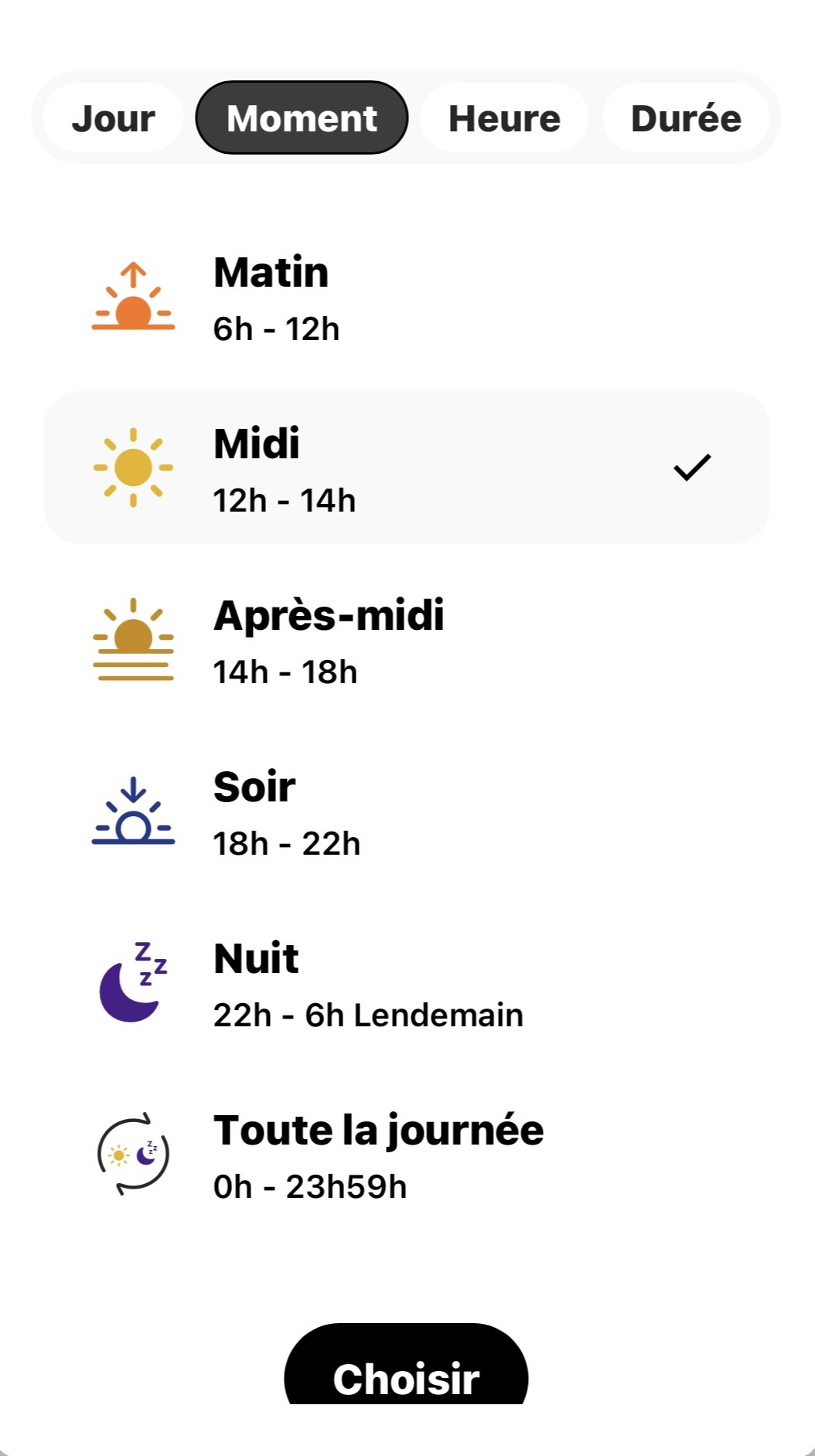Click the checkmark next to Midi
The height and width of the screenshot is (1456, 815).
[692, 466]
